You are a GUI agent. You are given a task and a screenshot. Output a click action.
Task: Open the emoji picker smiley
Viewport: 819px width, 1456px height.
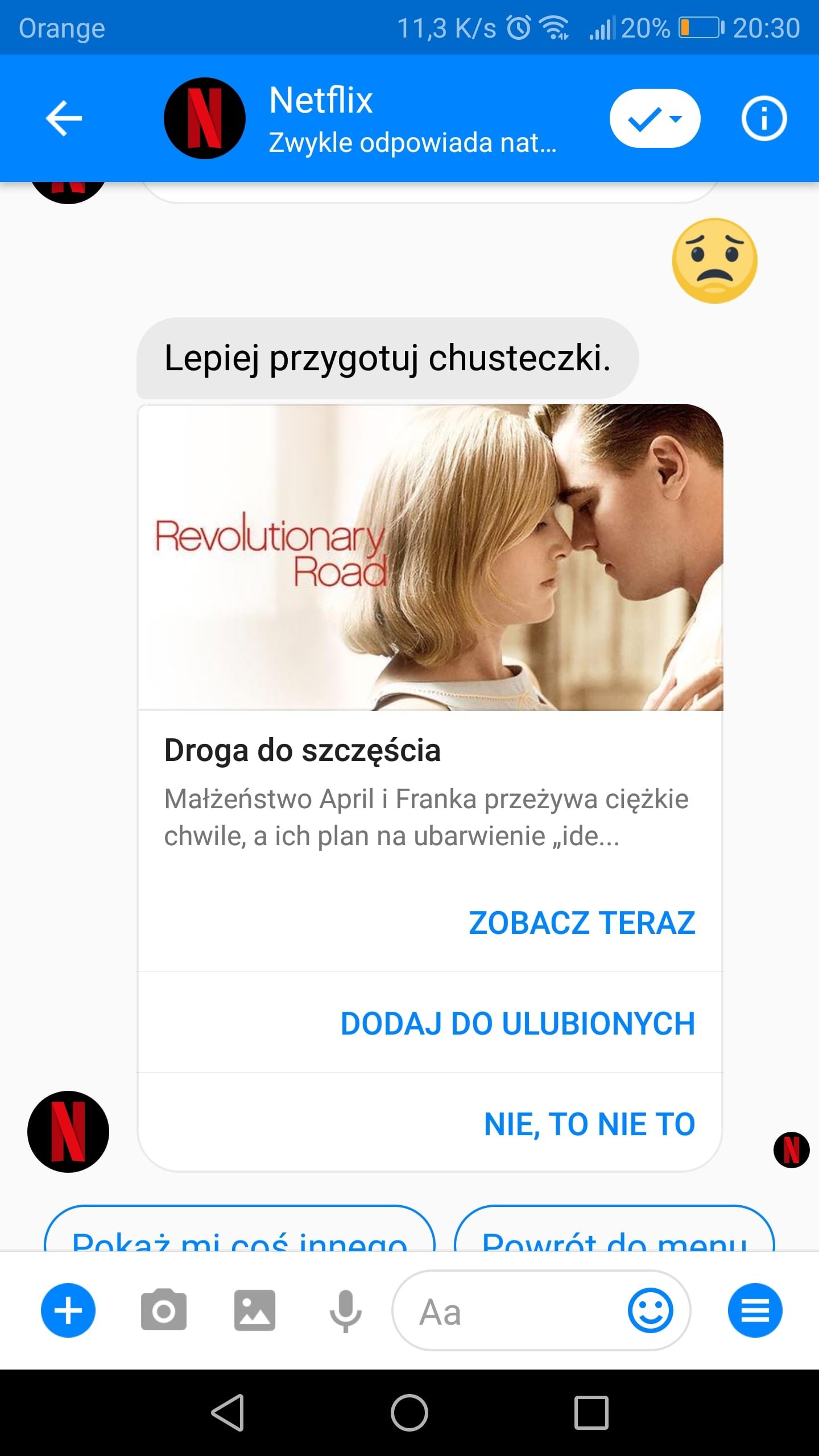650,1310
